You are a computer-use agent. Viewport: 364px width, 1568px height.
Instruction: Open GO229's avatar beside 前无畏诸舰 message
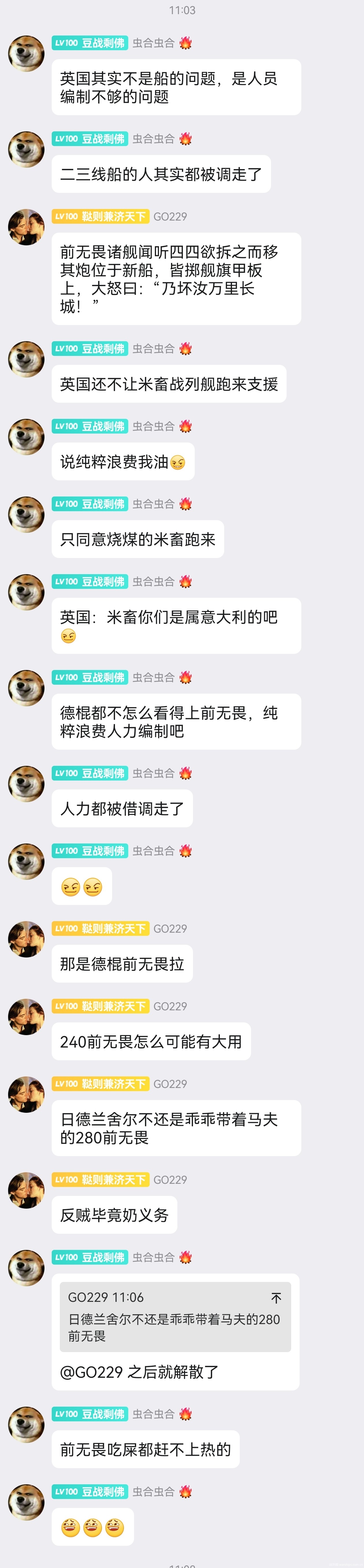click(x=26, y=227)
